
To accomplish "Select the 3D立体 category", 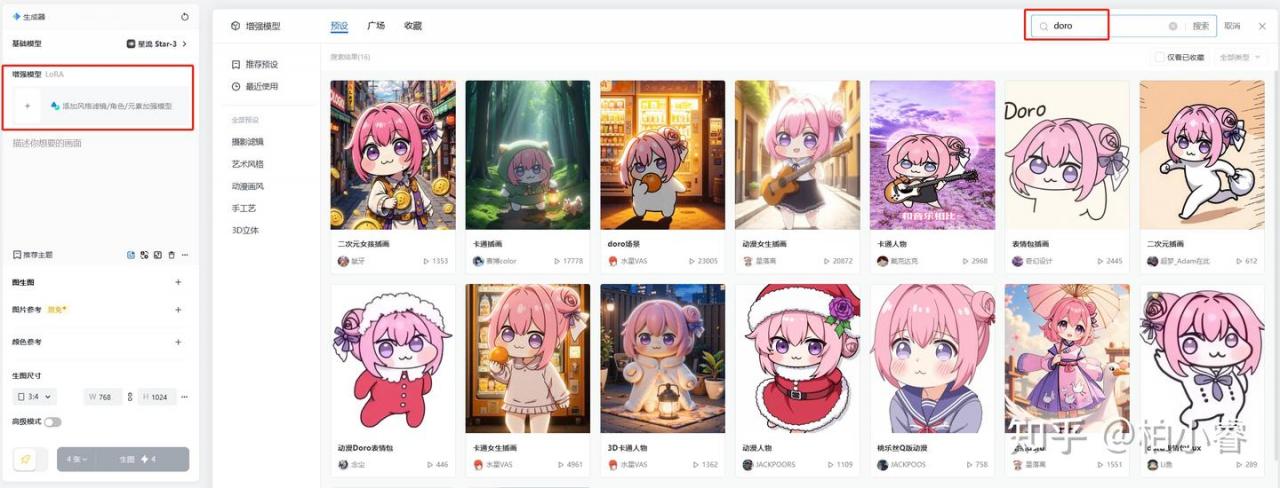I will (244, 230).
